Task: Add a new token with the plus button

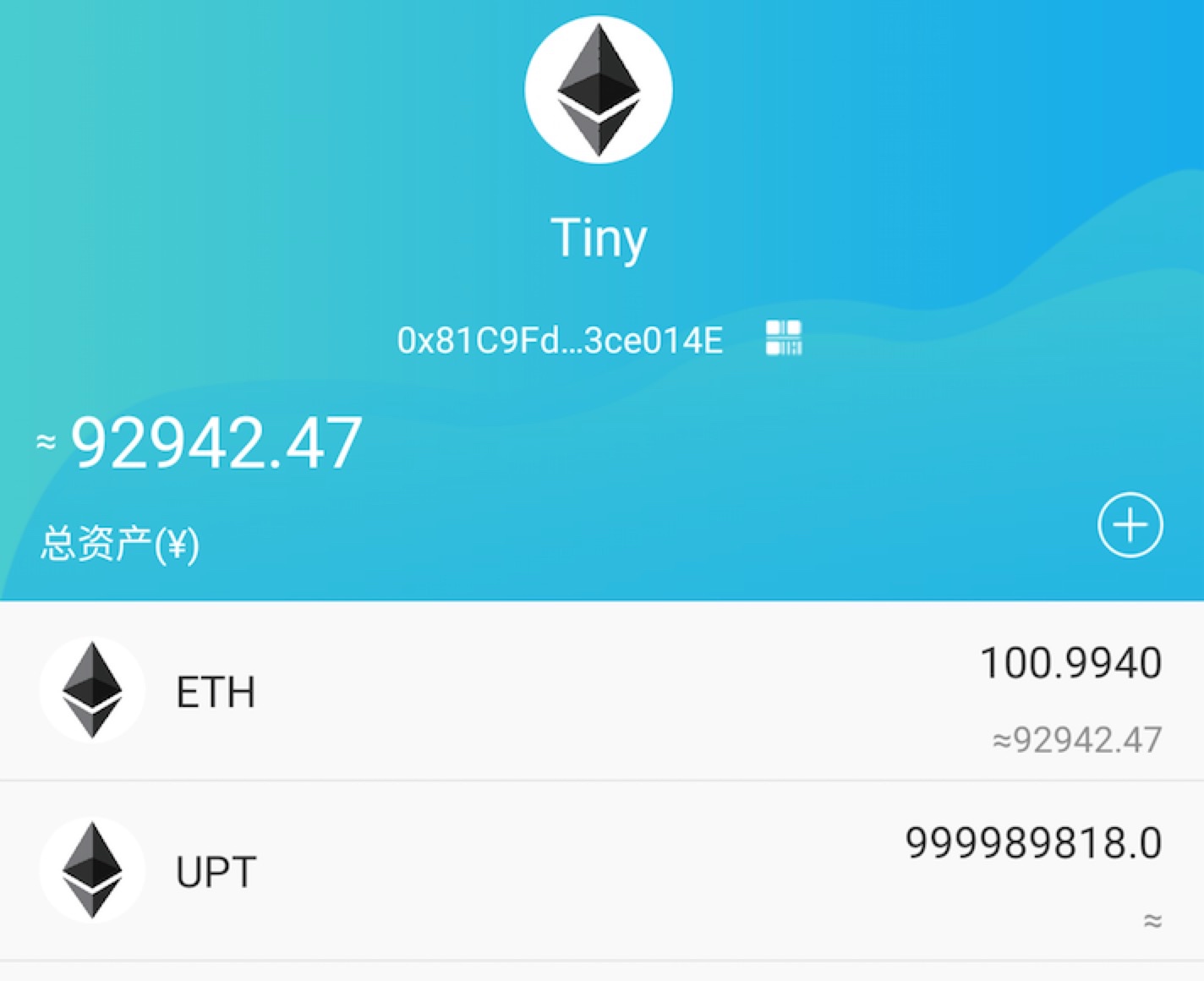Action: pos(1130,525)
